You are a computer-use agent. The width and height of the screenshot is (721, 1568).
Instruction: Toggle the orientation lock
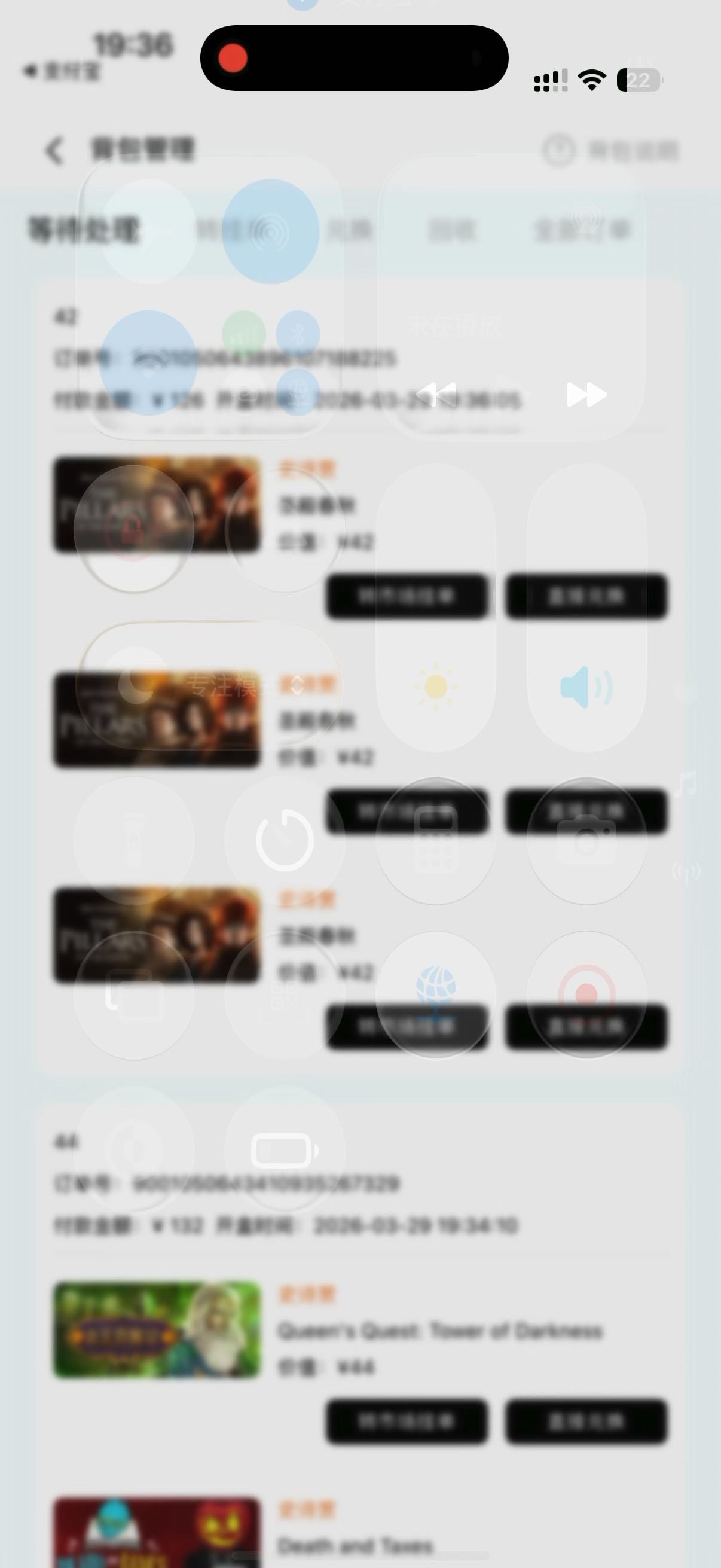pyautogui.click(x=134, y=530)
